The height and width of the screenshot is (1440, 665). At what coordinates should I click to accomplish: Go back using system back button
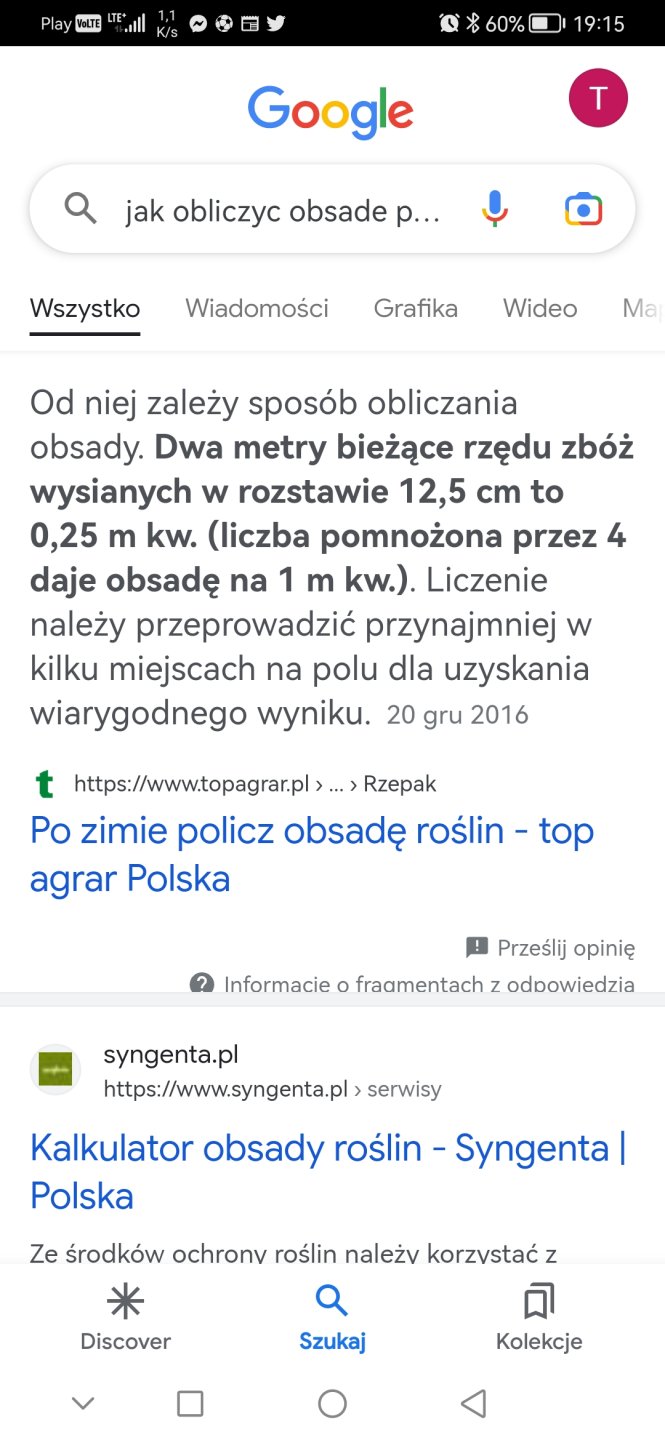pyautogui.click(x=473, y=1403)
